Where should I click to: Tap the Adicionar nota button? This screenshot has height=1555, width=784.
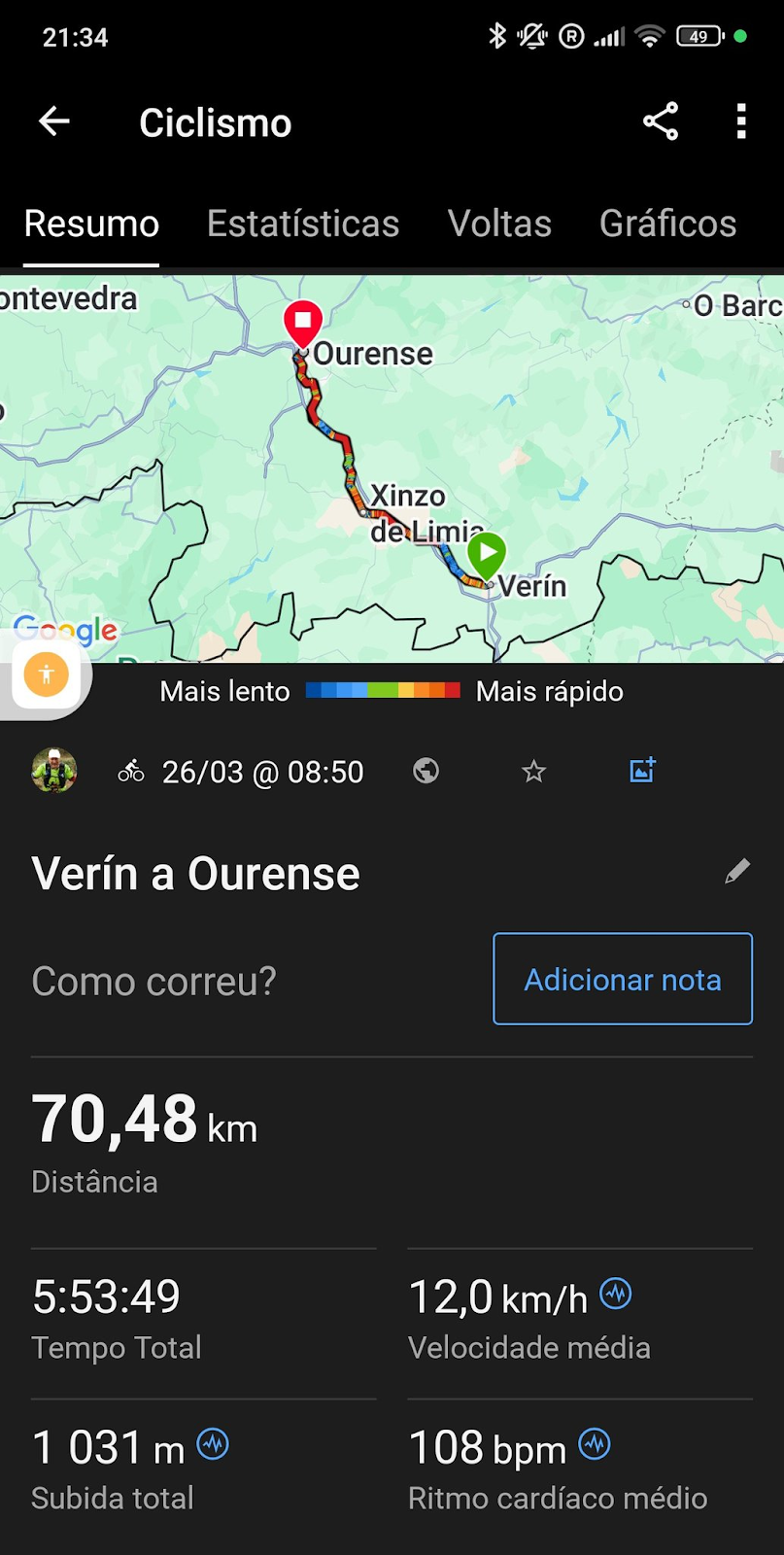point(623,979)
